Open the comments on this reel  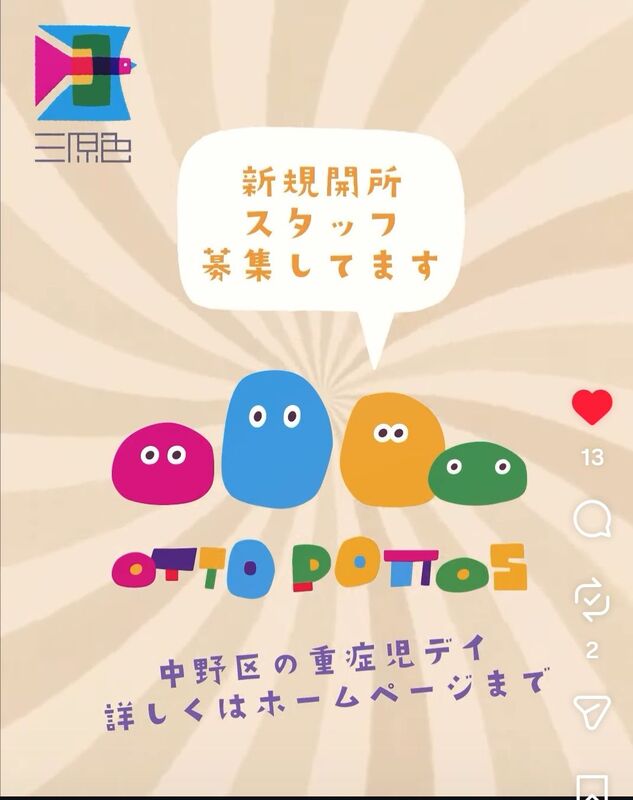point(592,519)
